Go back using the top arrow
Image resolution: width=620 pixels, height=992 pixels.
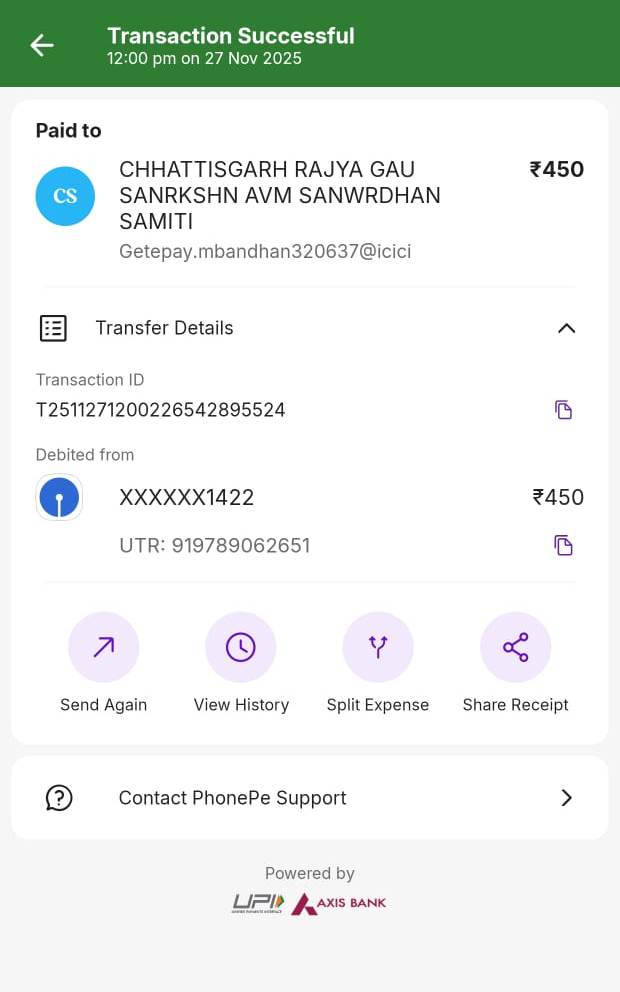tap(42, 45)
